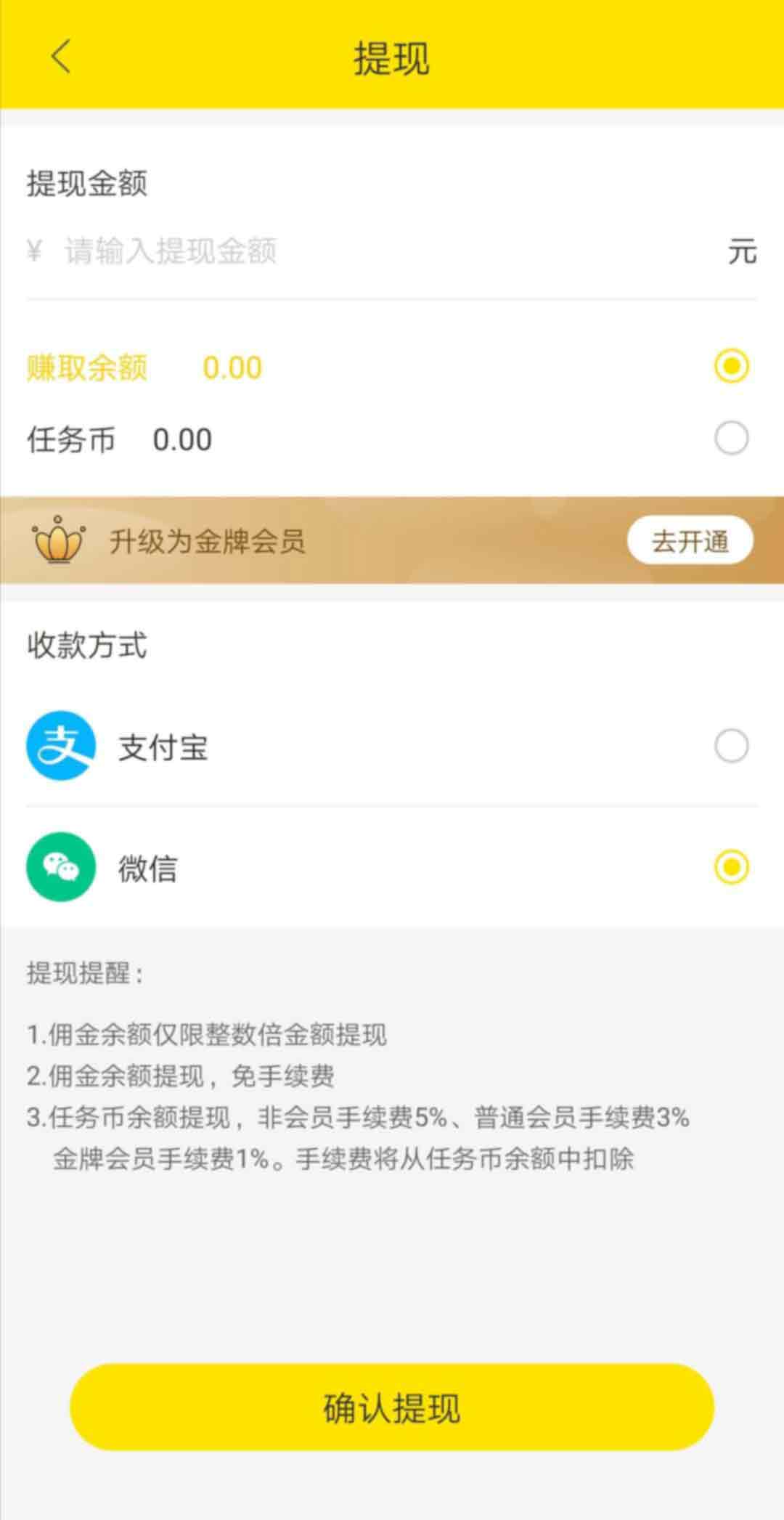Confirm withdrawal with 确认提现

point(392,1407)
